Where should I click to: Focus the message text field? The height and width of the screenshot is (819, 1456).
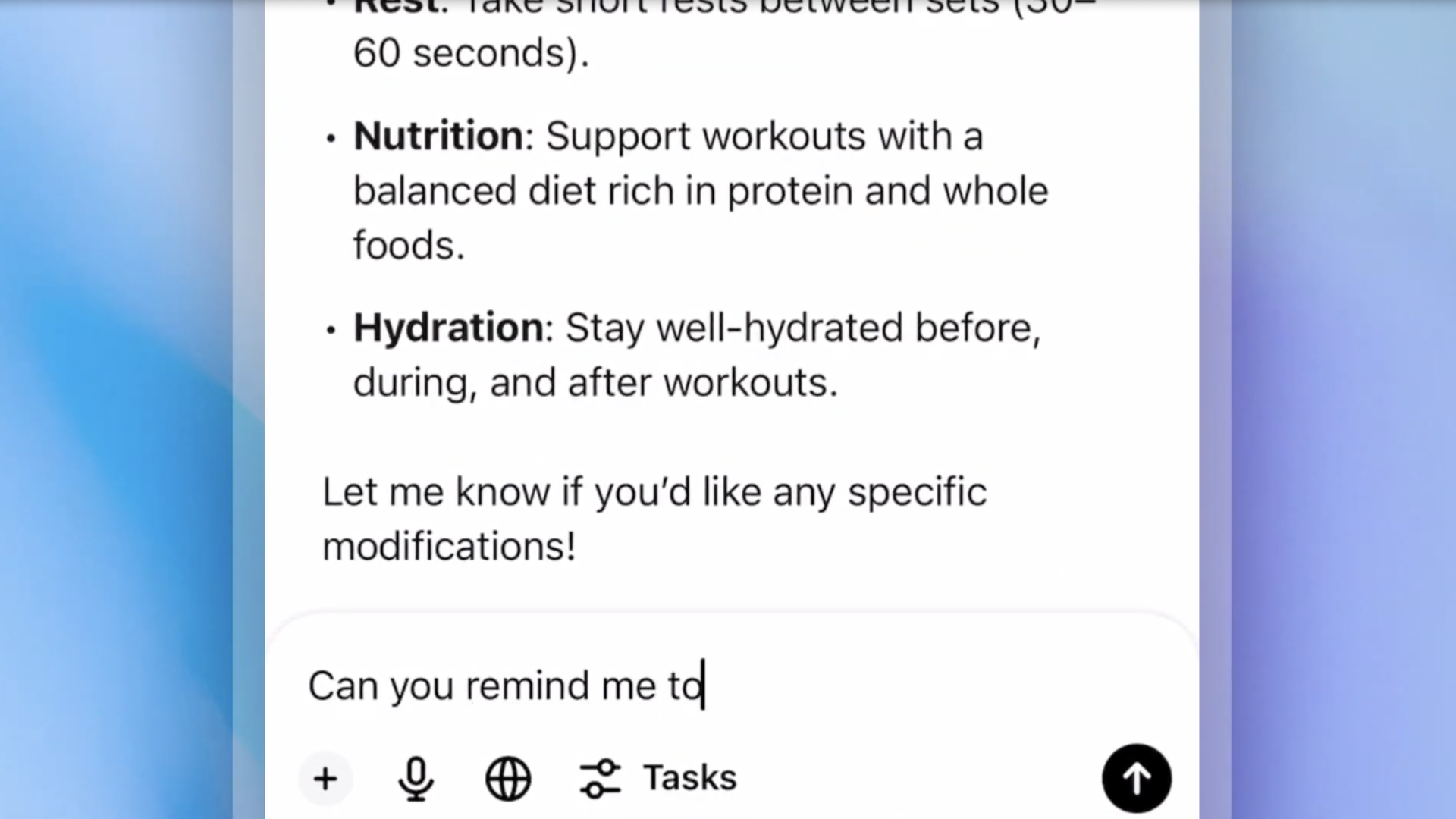click(x=728, y=686)
